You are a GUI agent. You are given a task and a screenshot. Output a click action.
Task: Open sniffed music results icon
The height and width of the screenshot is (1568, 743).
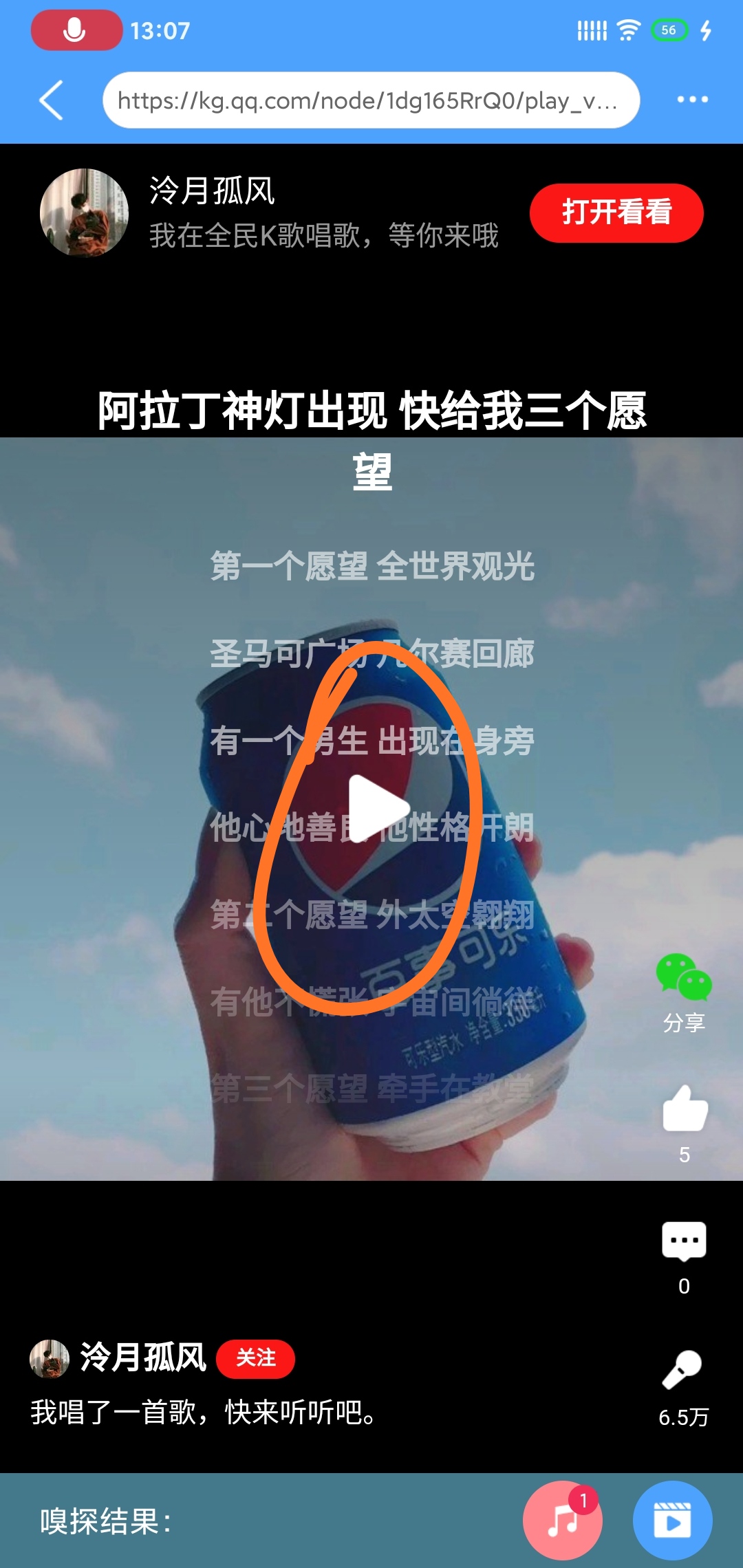click(x=562, y=1520)
